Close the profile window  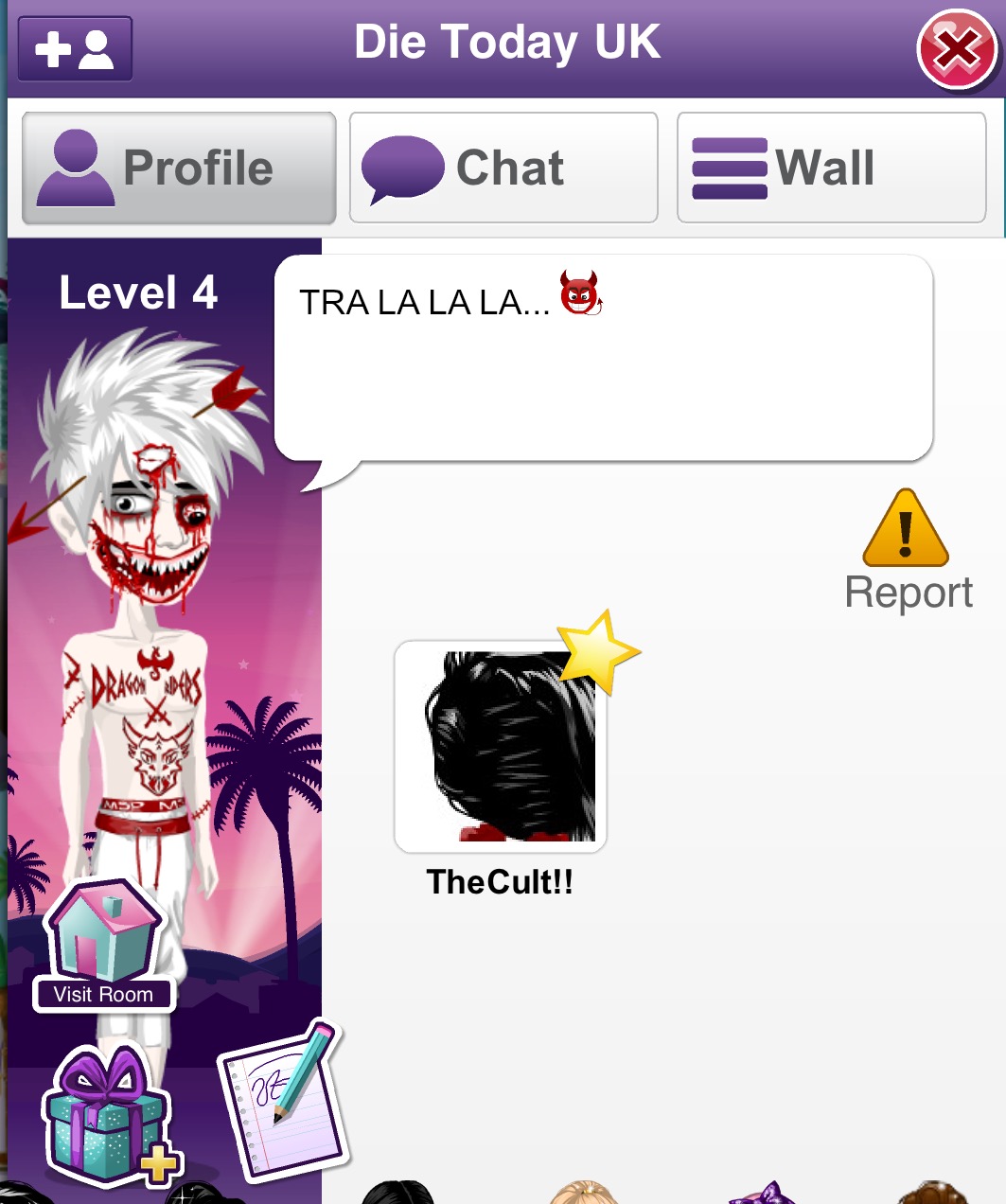pyautogui.click(x=956, y=50)
